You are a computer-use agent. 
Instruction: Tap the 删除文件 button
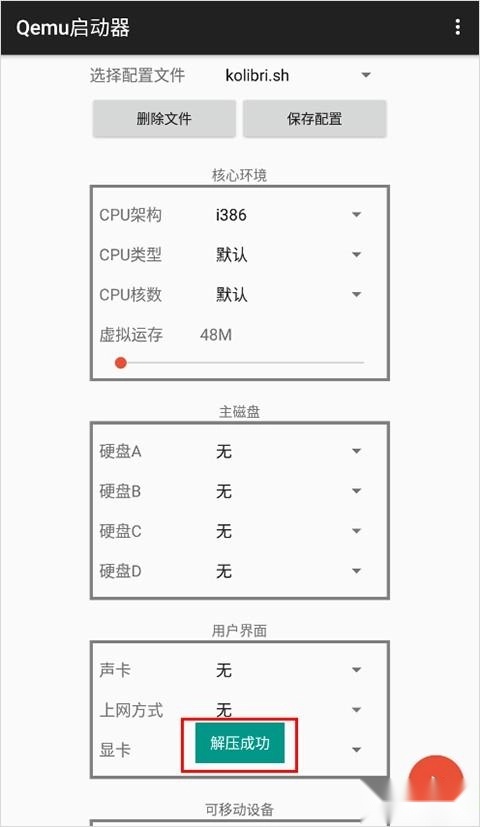[x=164, y=119]
